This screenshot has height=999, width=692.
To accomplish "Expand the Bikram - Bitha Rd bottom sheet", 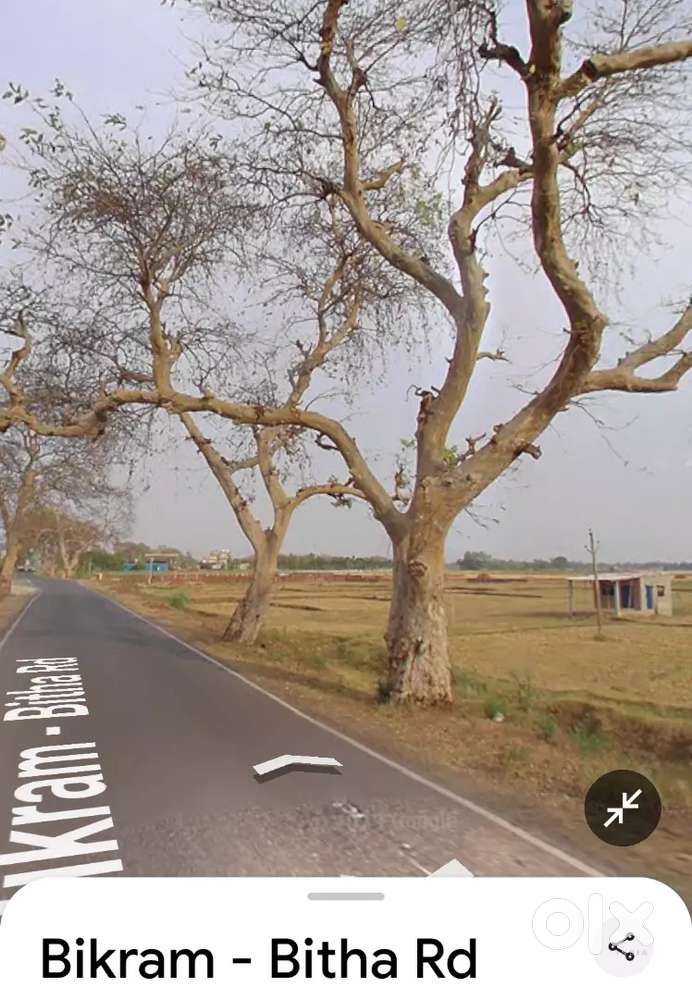I will point(345,896).
